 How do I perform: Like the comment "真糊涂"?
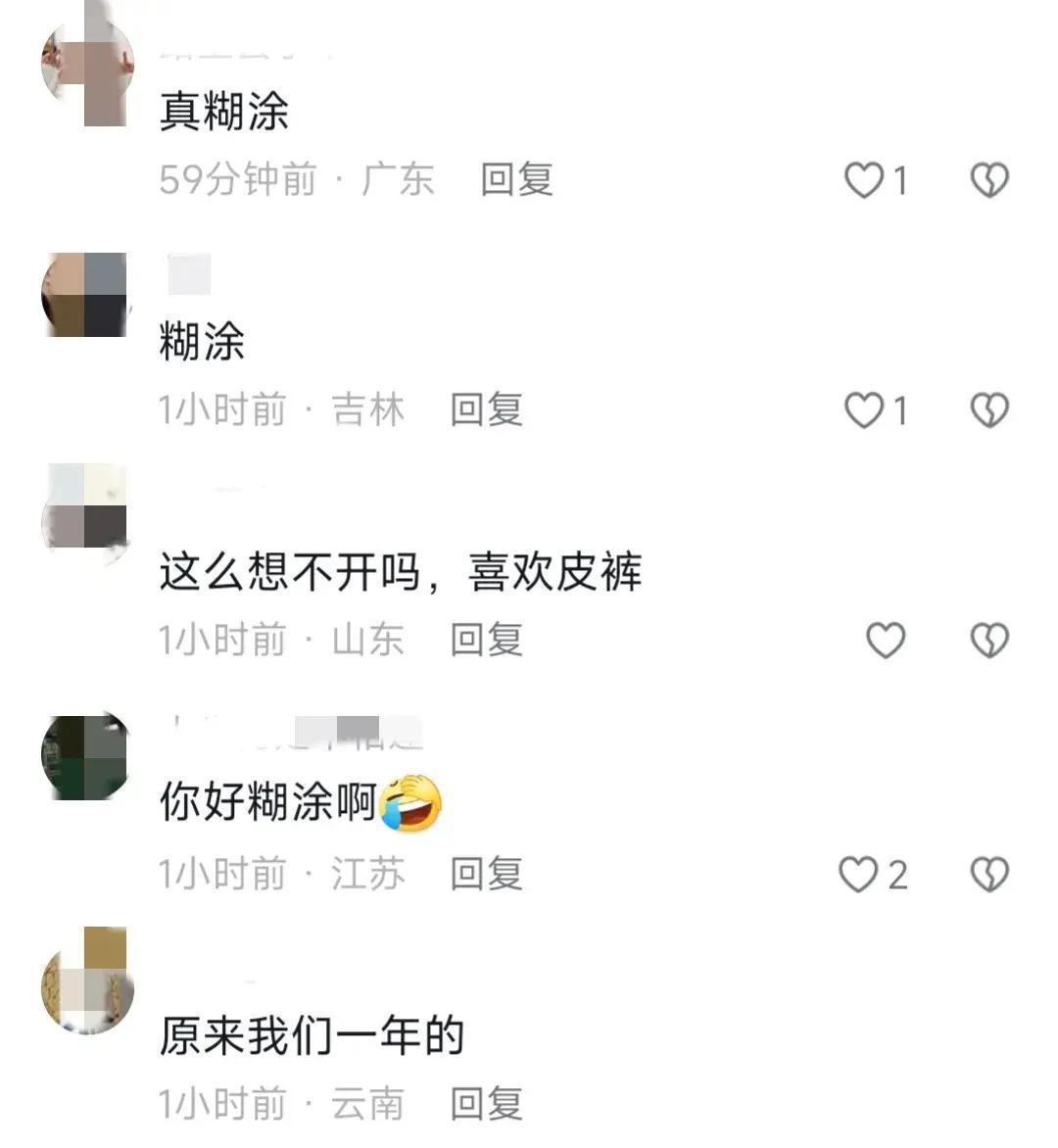(x=864, y=180)
